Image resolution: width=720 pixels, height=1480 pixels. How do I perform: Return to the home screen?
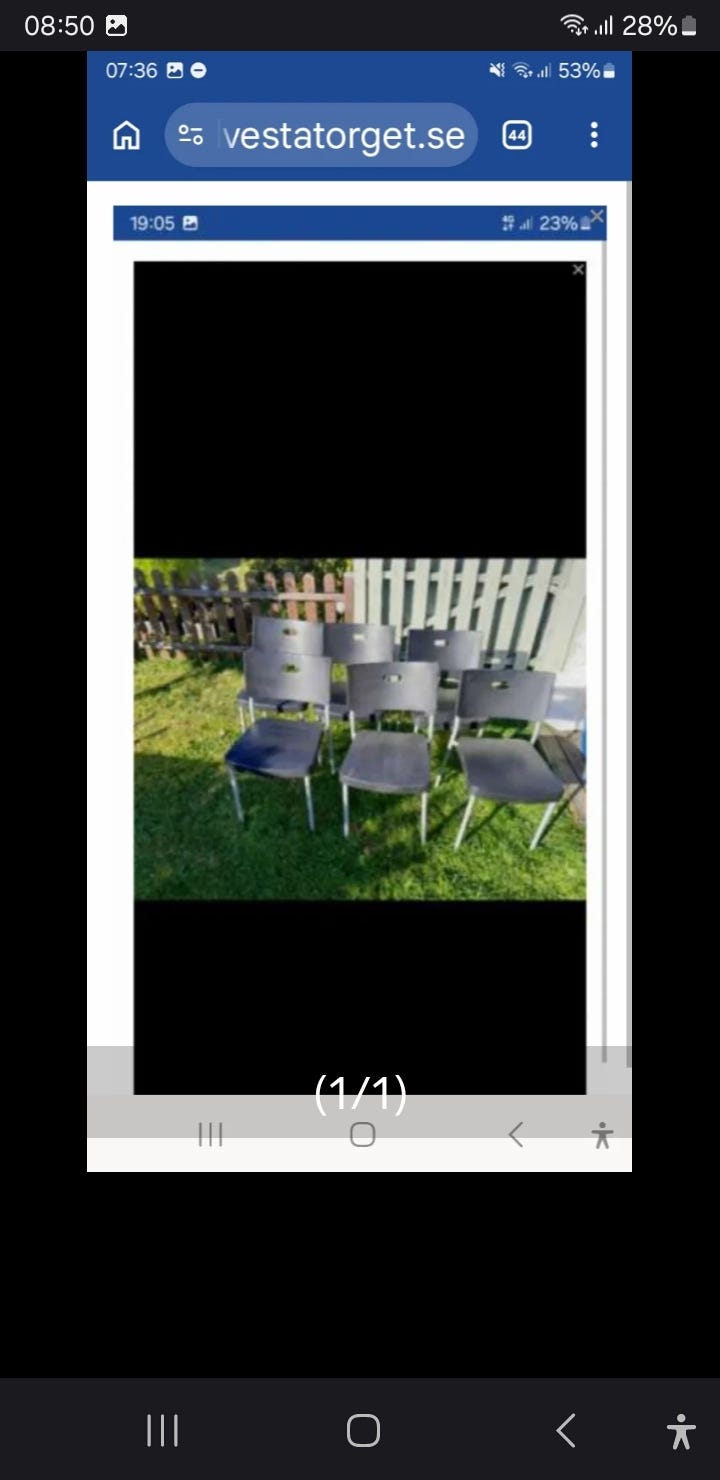(x=363, y=1431)
